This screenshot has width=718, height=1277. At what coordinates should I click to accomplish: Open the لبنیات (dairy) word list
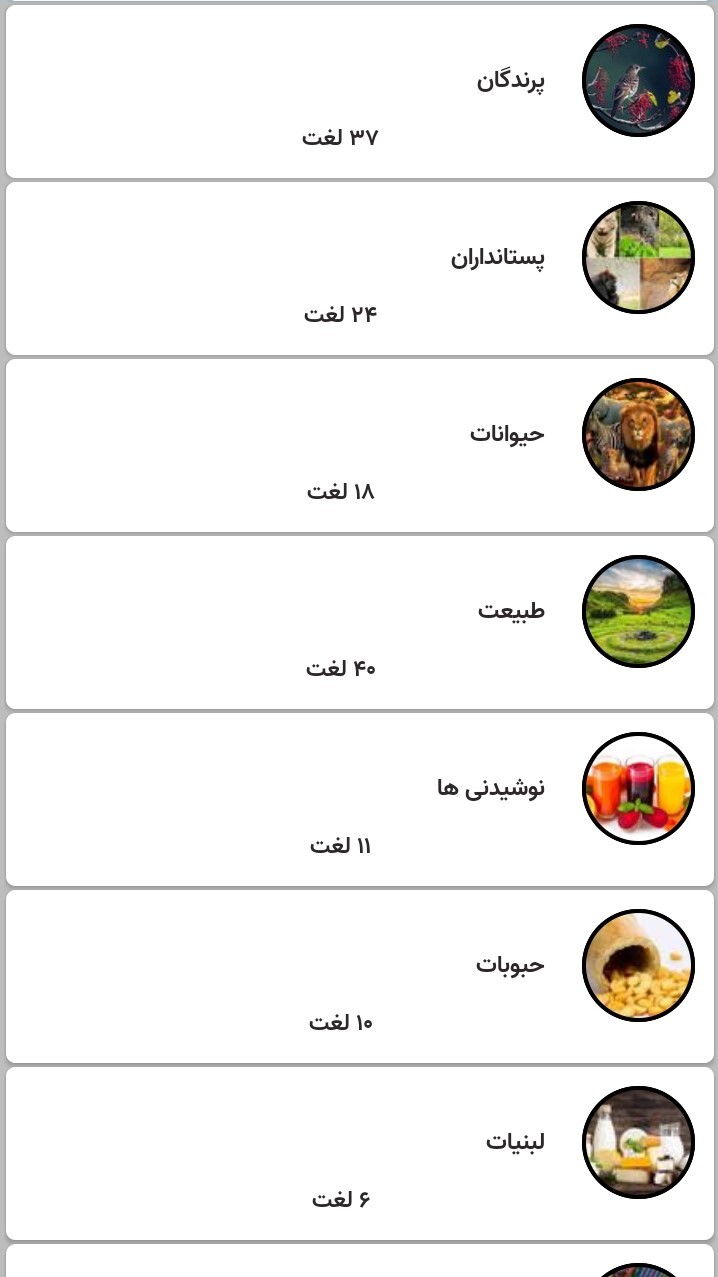360,1153
